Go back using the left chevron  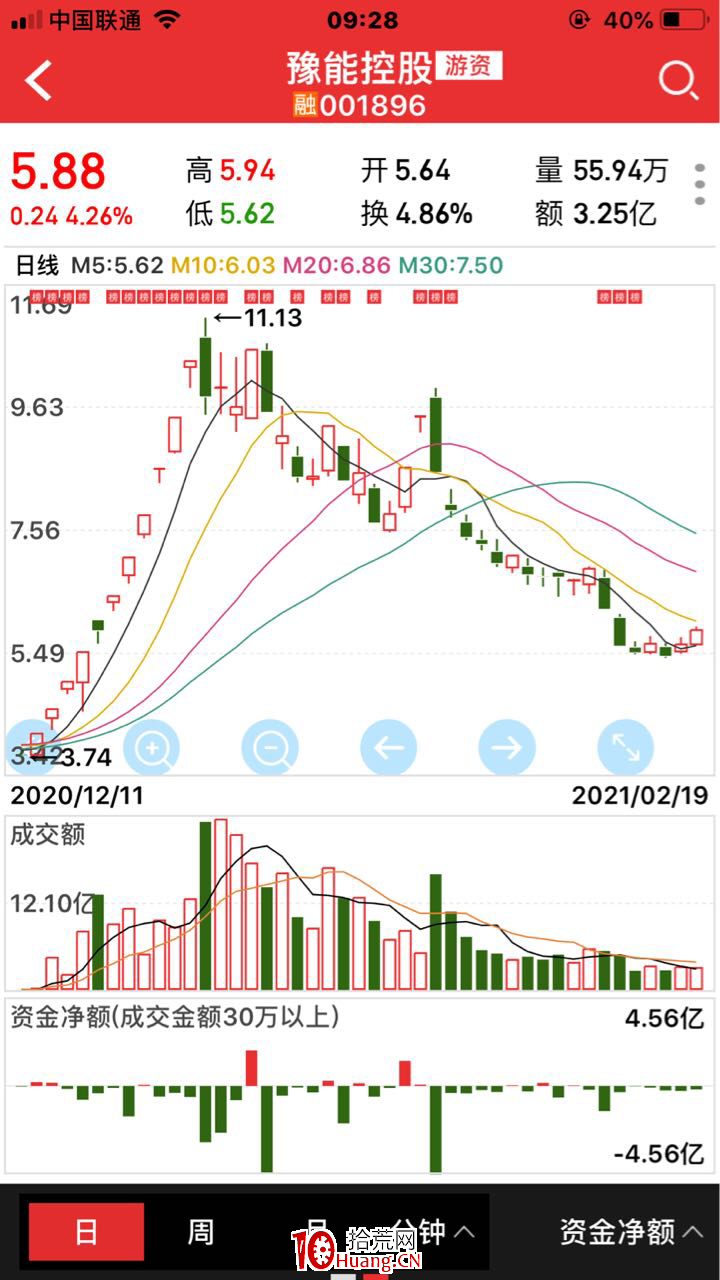point(39,79)
